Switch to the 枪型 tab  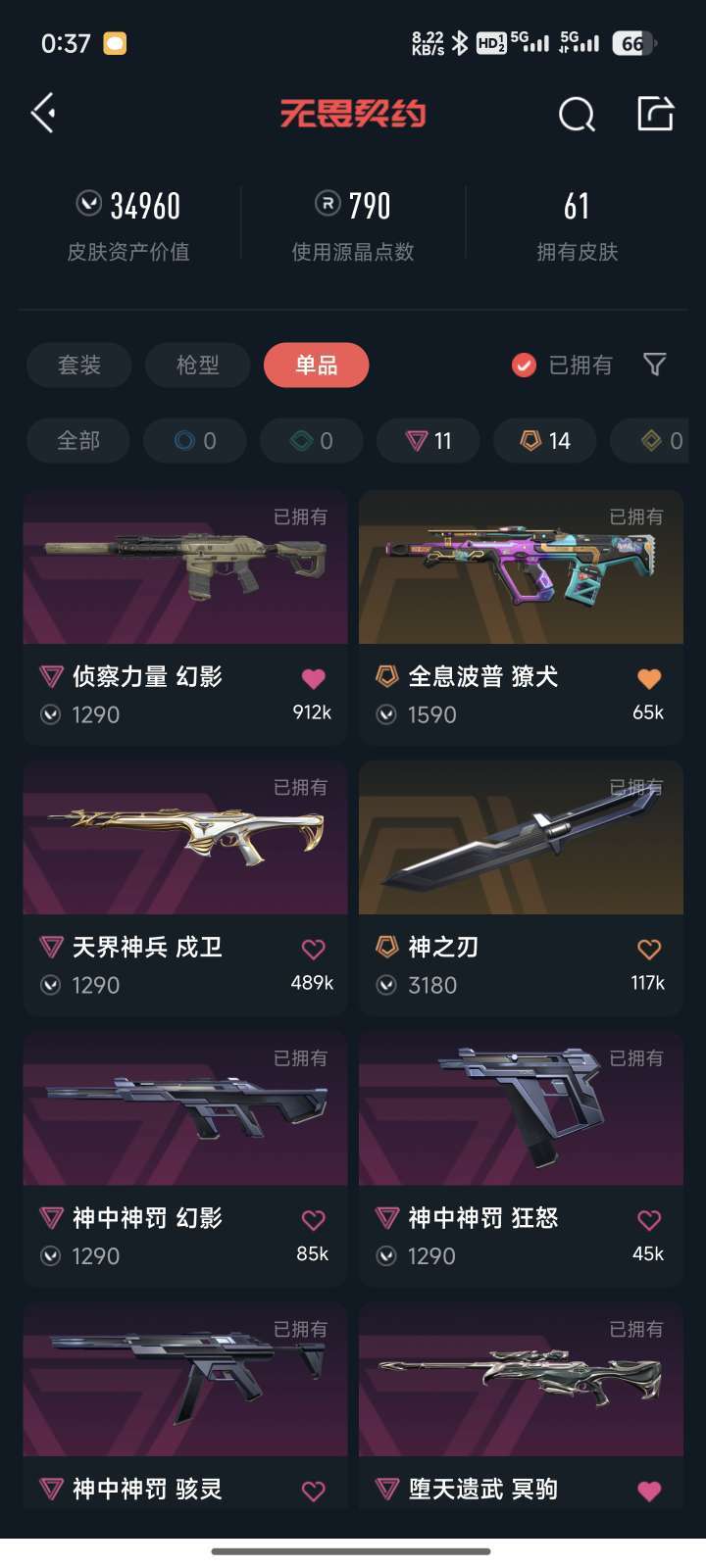click(x=197, y=366)
